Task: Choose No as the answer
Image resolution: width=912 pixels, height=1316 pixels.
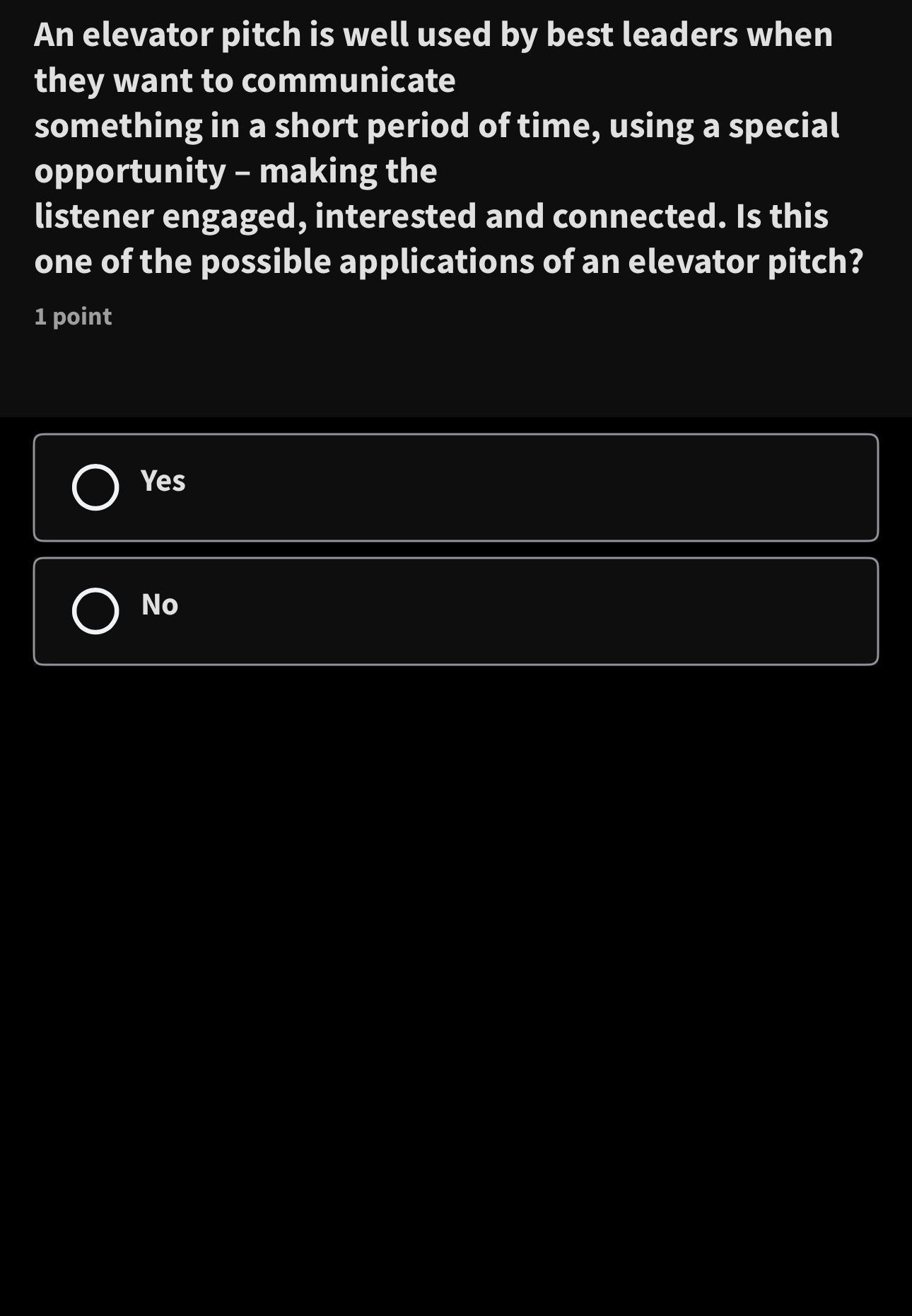Action: [95, 611]
